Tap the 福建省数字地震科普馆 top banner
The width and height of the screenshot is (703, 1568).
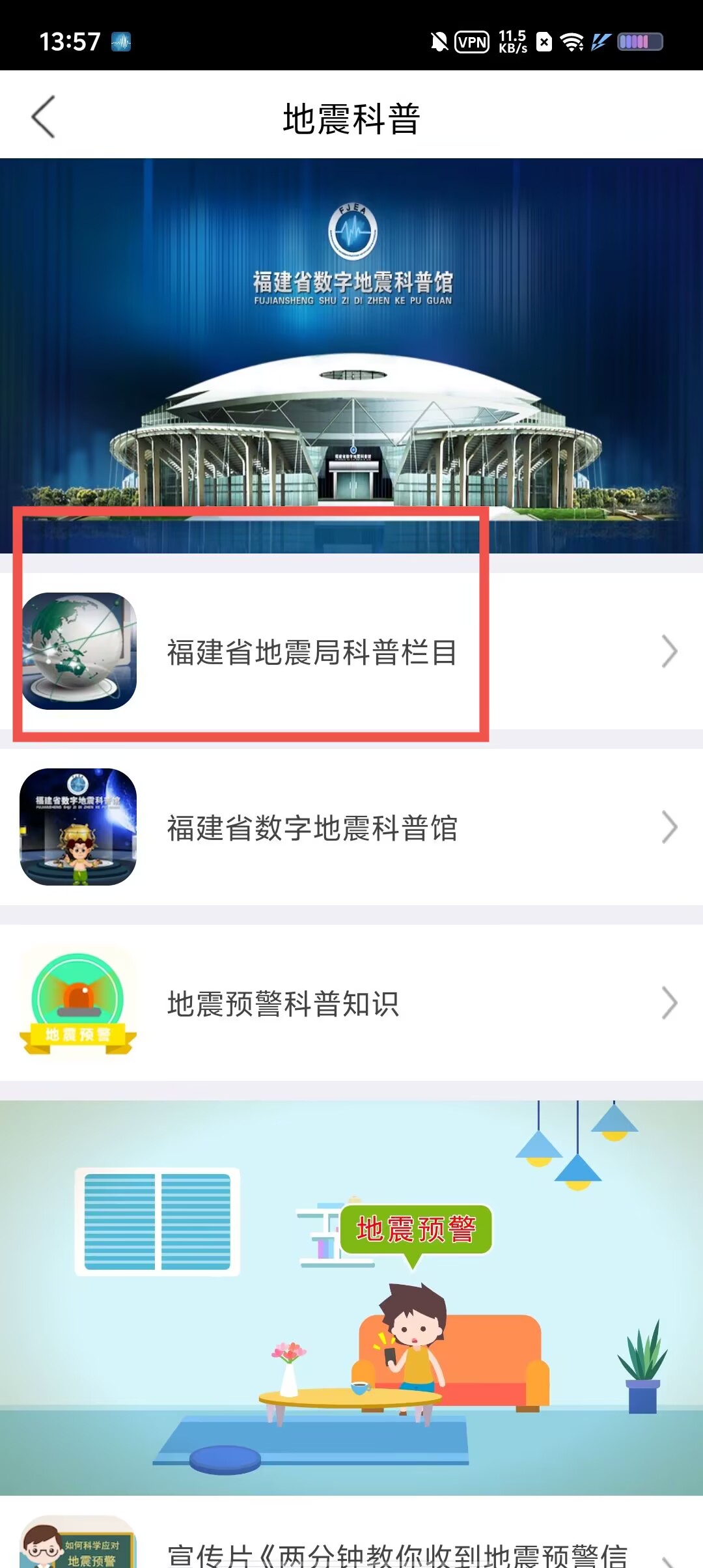[x=351, y=355]
